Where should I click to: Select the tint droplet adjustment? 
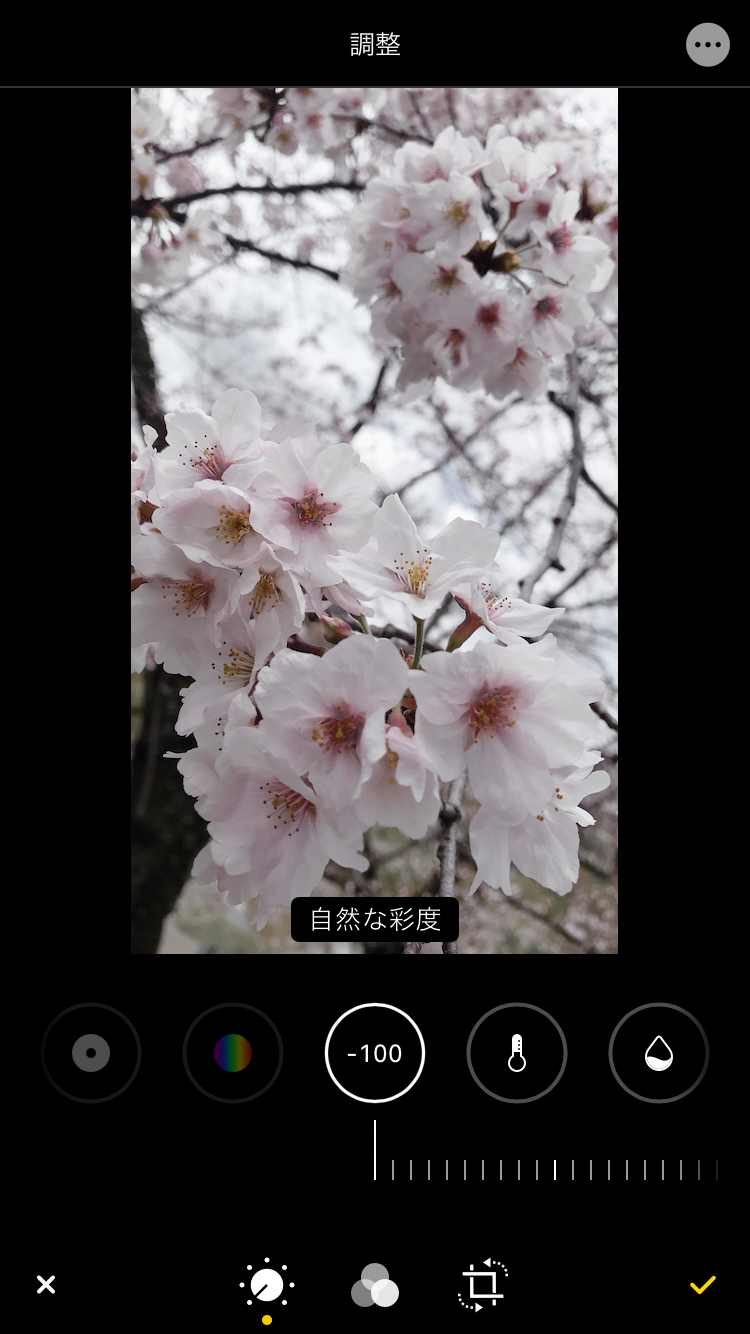659,1053
